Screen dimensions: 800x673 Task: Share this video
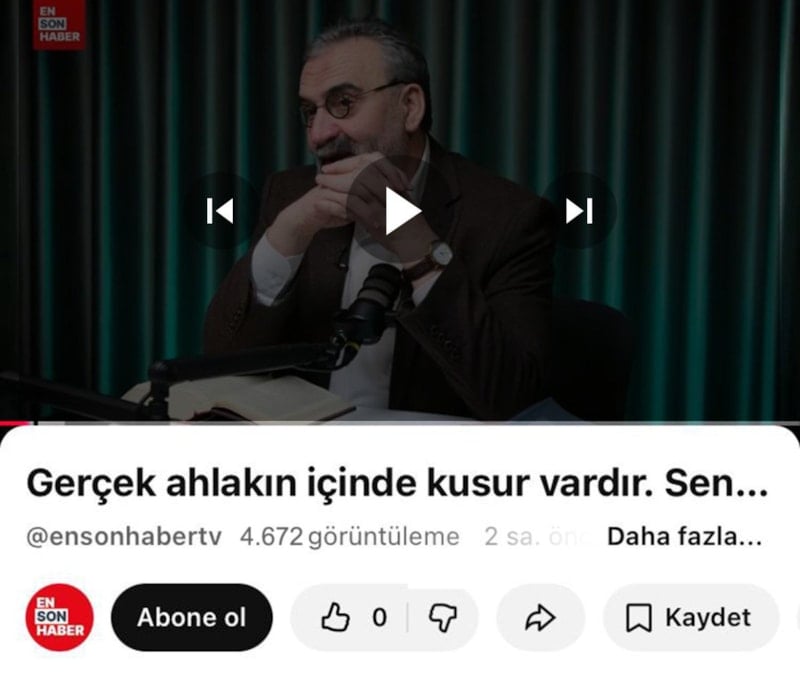pos(540,618)
